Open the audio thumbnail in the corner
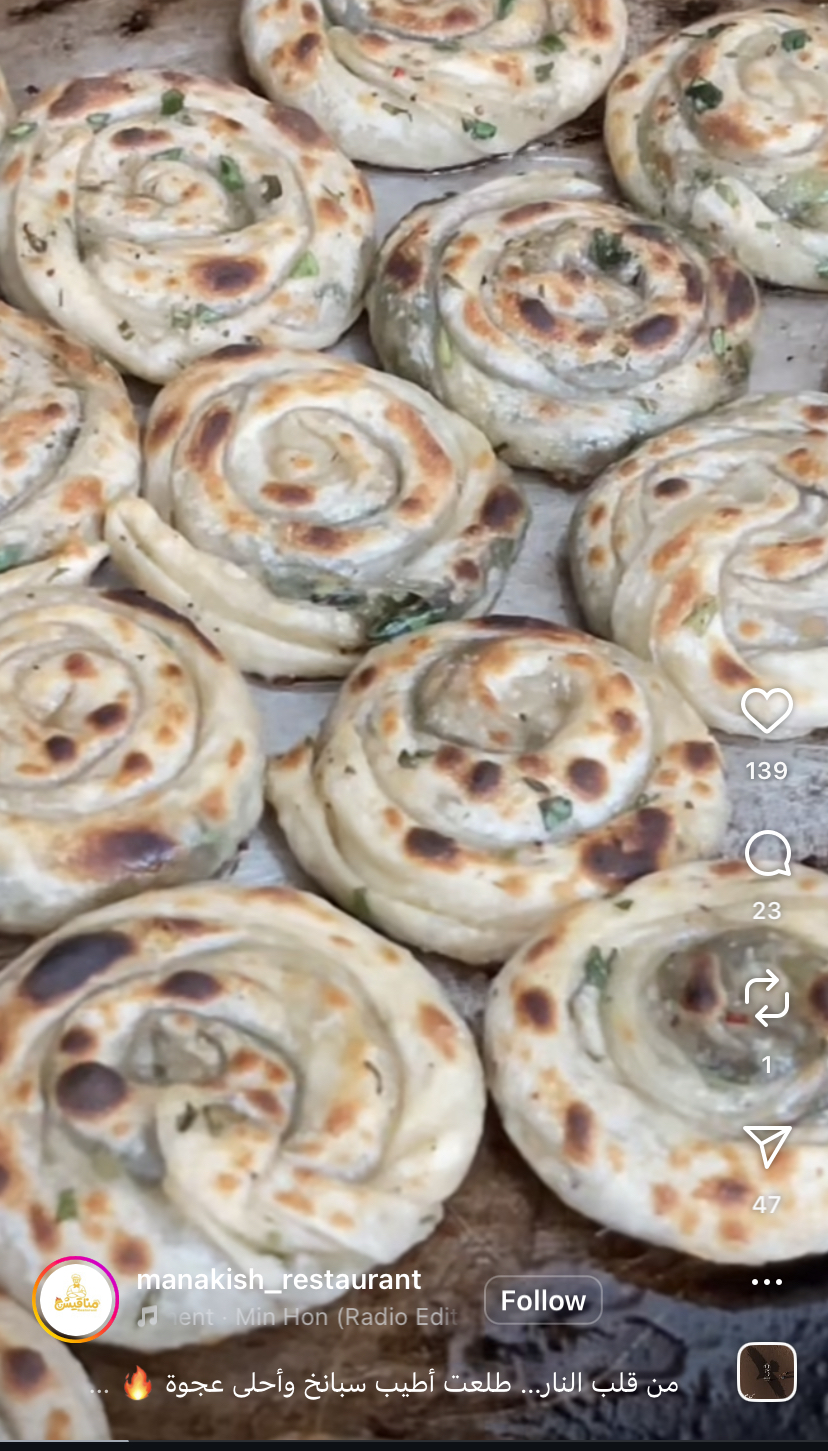 coord(767,1371)
